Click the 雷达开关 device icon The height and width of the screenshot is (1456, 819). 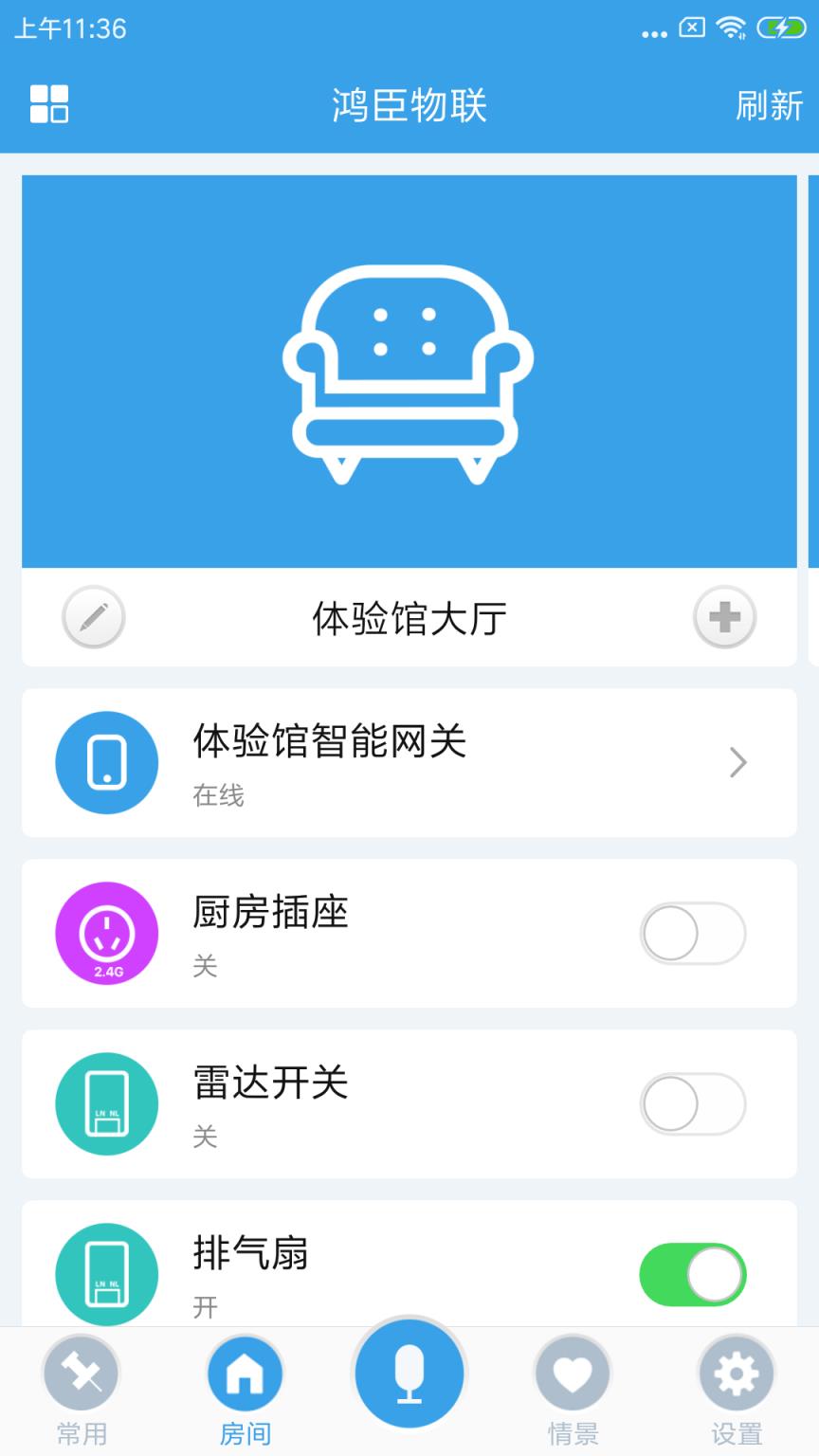click(106, 1104)
